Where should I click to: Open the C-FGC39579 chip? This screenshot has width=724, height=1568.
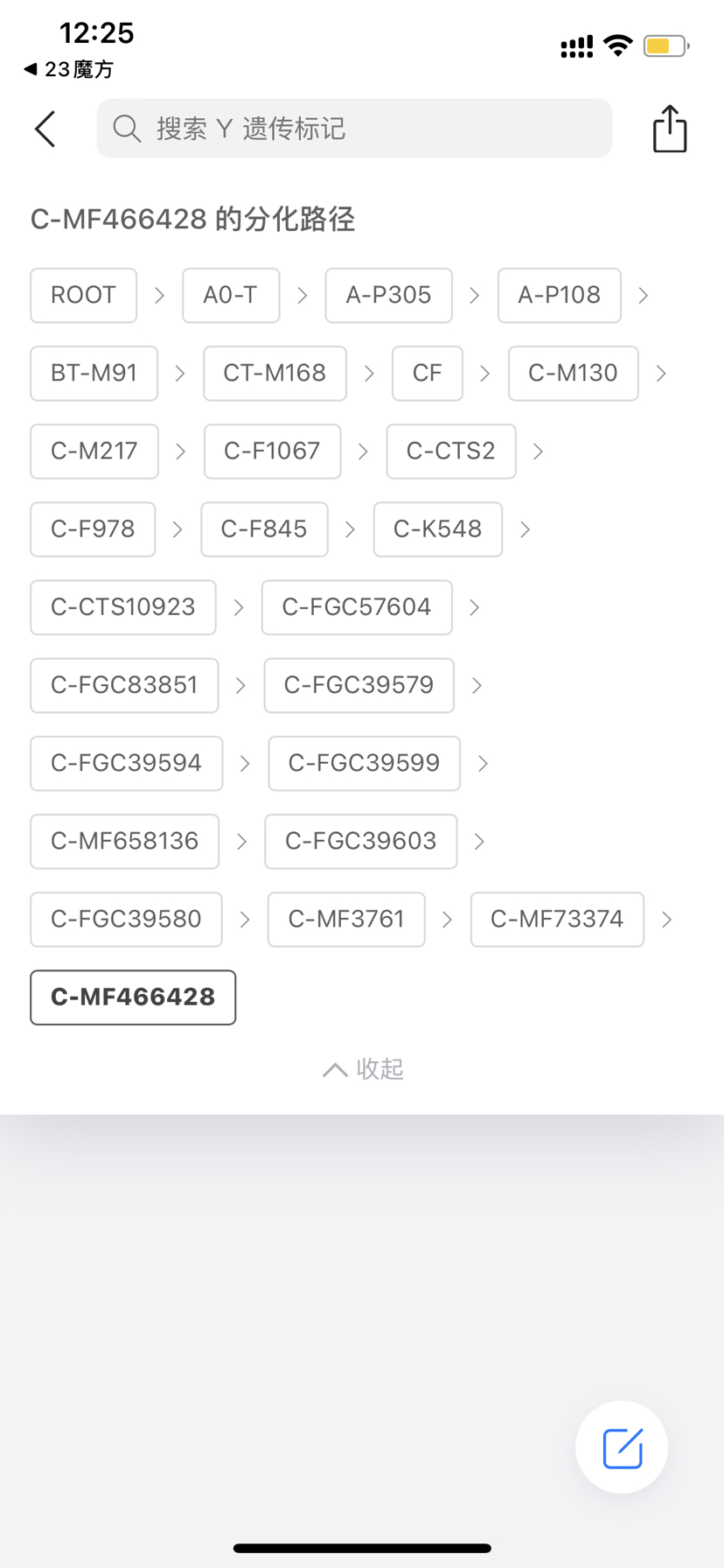point(359,684)
